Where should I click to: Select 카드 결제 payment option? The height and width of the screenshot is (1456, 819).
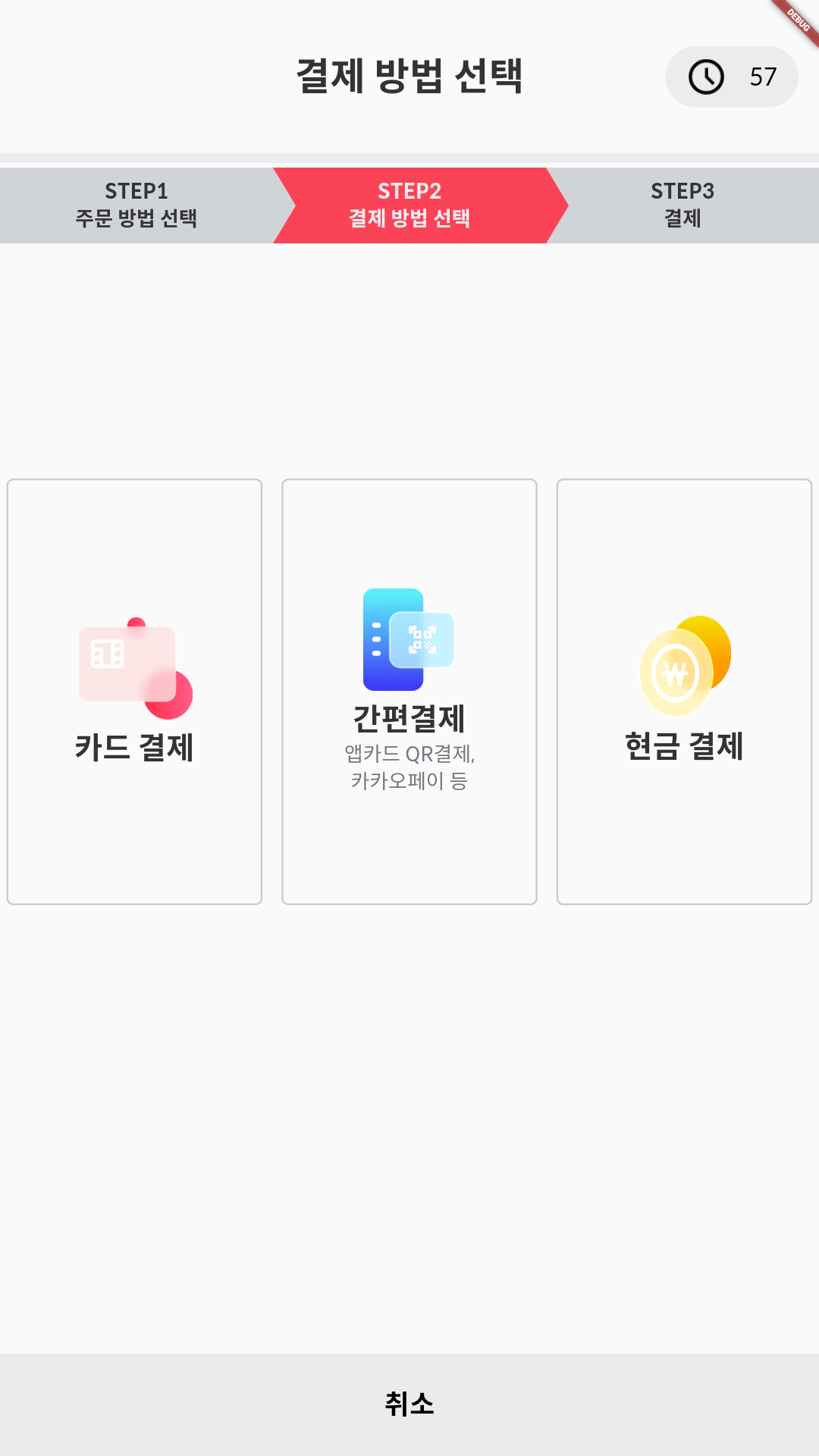[x=134, y=692]
